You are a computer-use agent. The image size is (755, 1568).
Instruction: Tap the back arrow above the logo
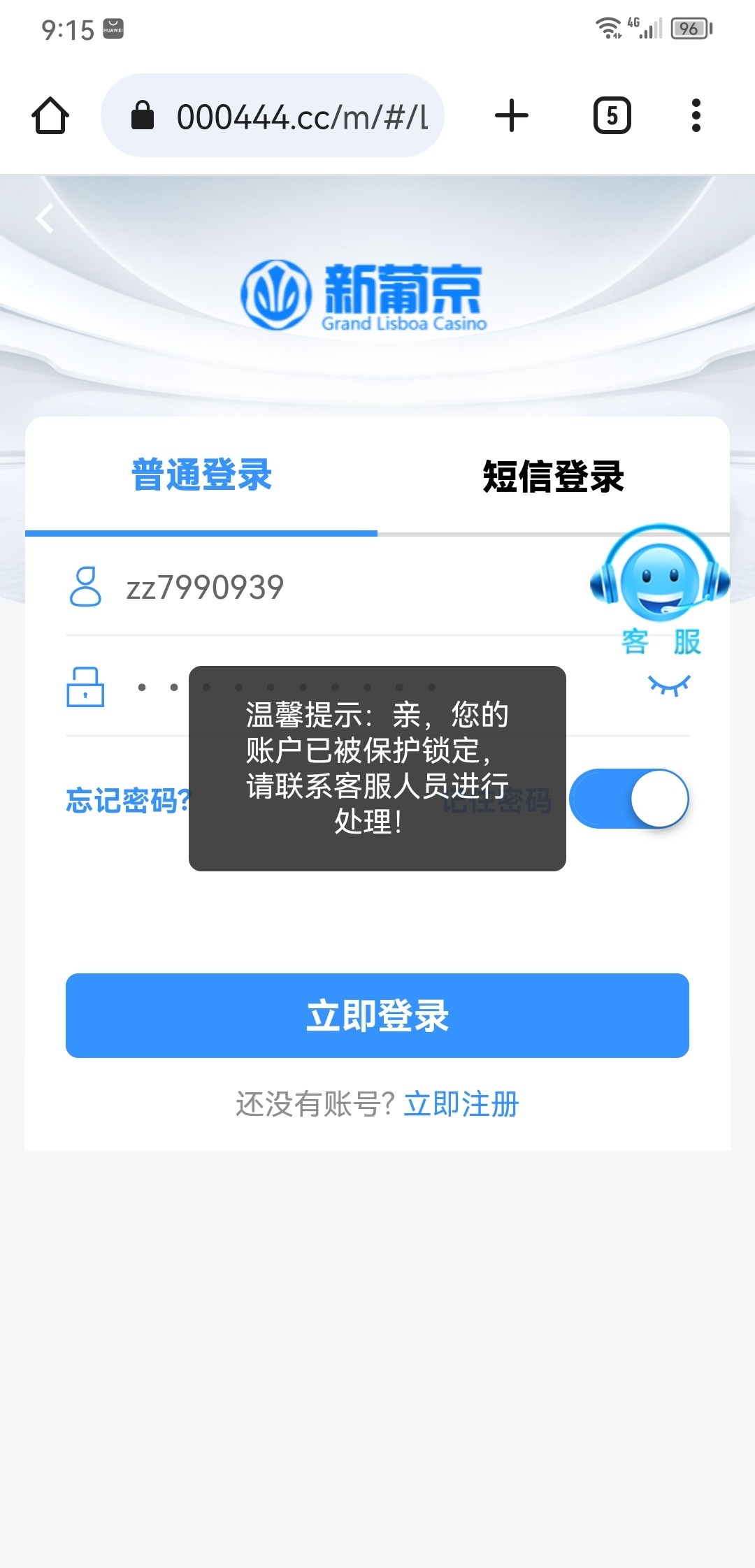coord(46,218)
